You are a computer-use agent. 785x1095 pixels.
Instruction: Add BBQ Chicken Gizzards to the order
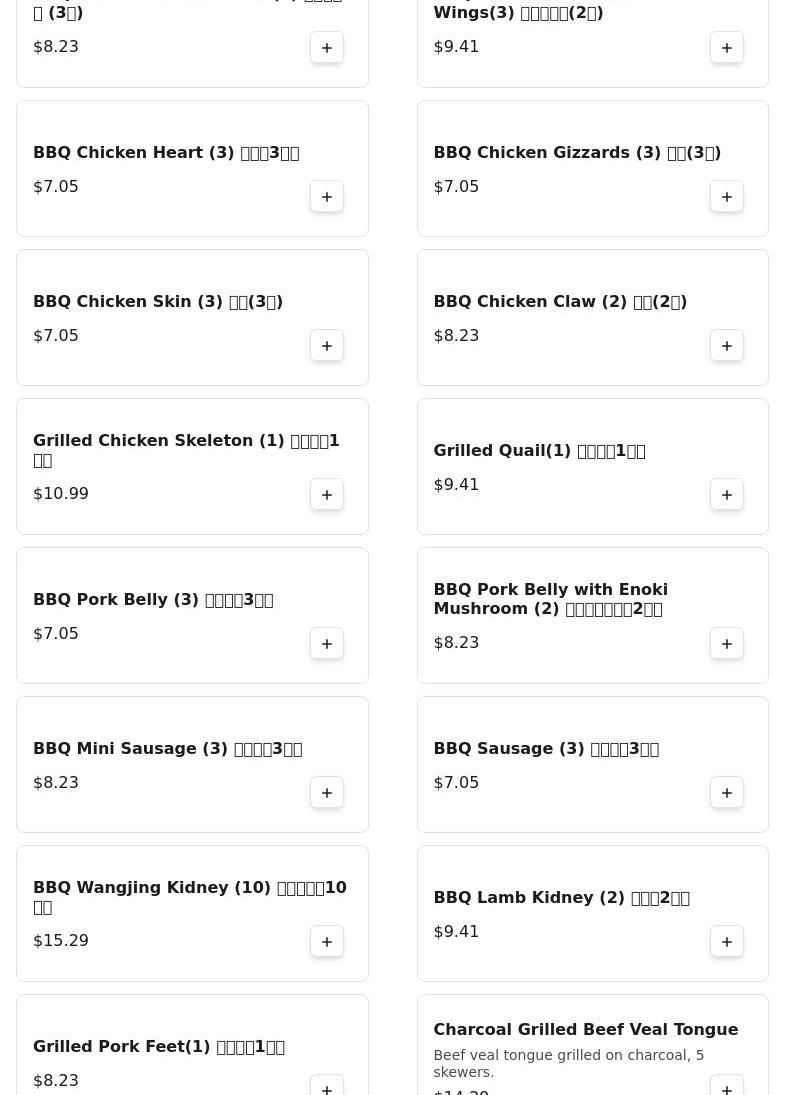coord(727,197)
